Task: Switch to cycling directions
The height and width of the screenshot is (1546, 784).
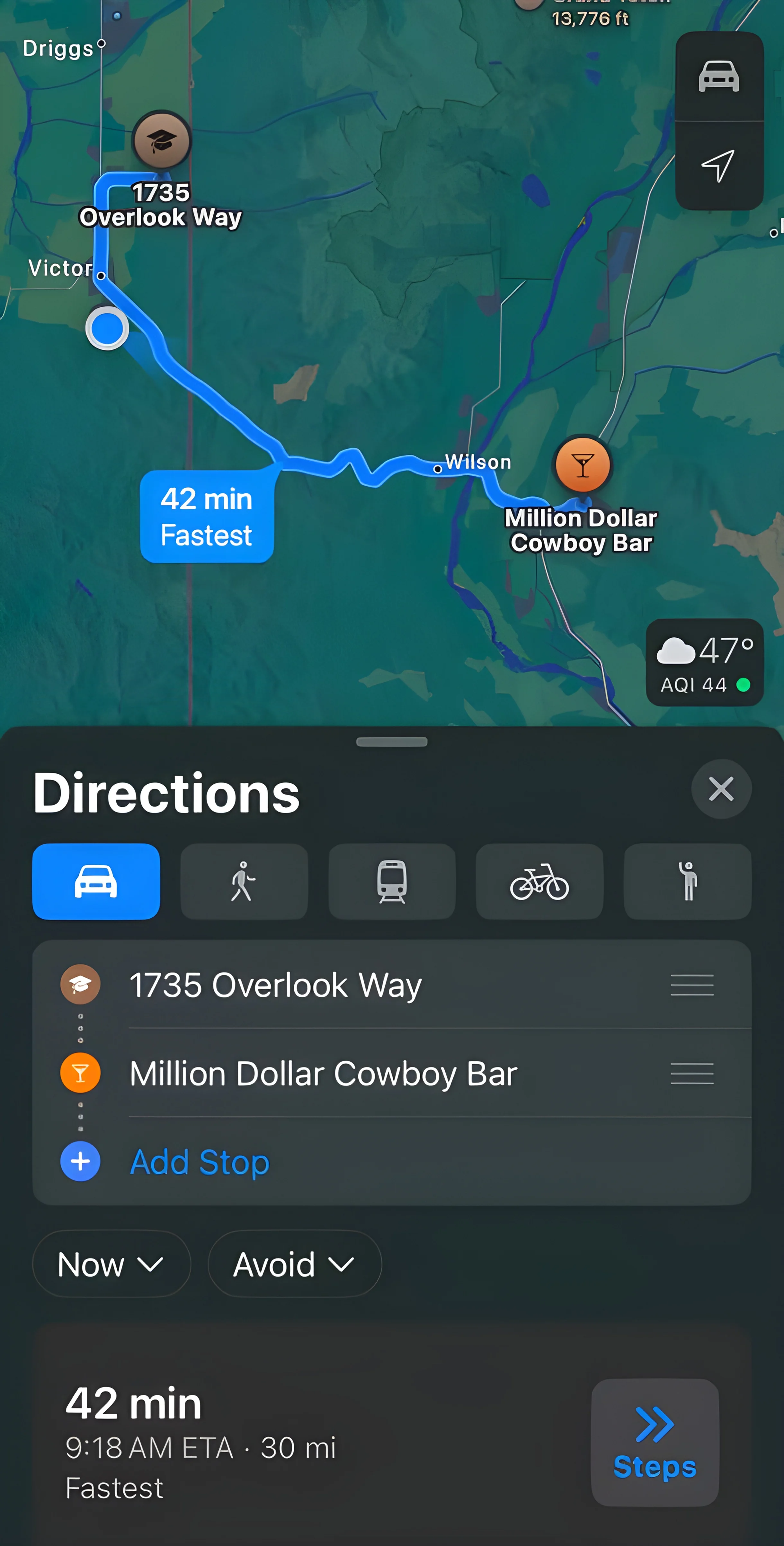Action: [x=539, y=881]
